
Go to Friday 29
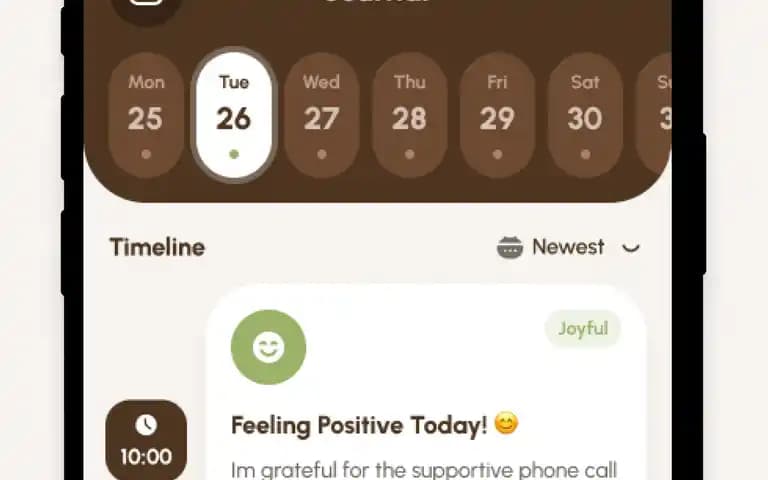497,116
